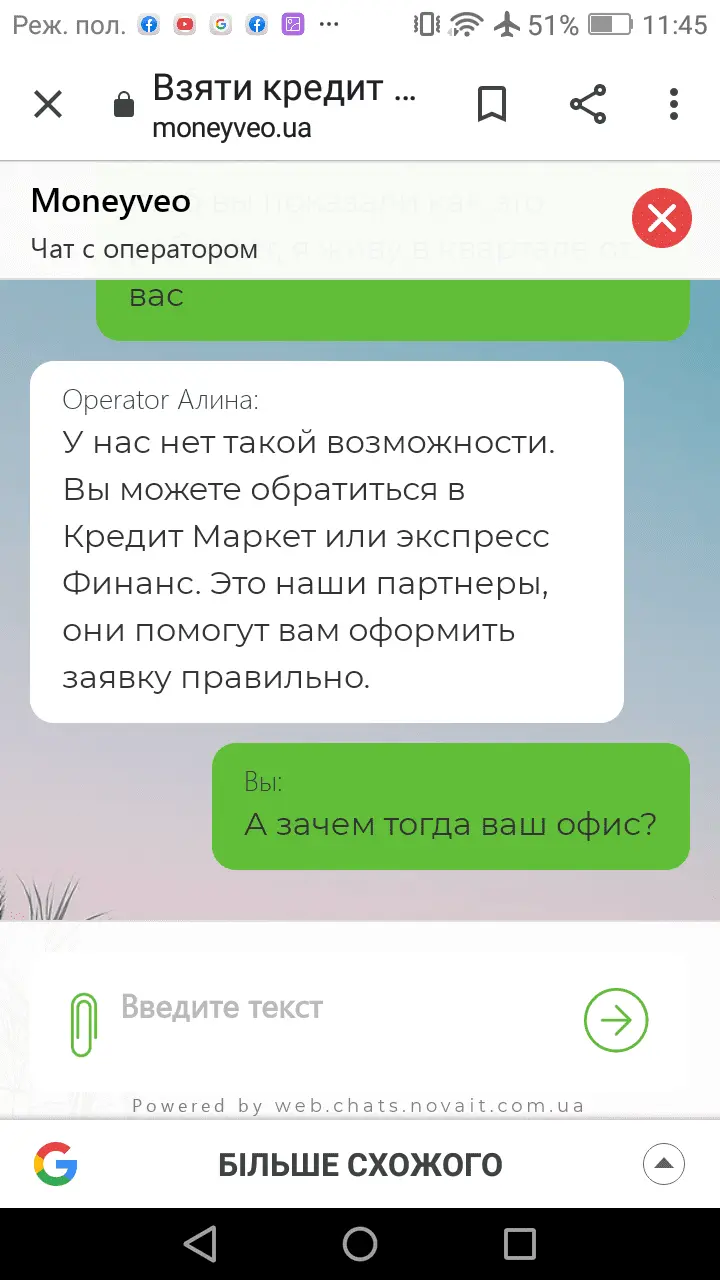Send the message with the arrow button
The height and width of the screenshot is (1280, 720).
tap(615, 1020)
